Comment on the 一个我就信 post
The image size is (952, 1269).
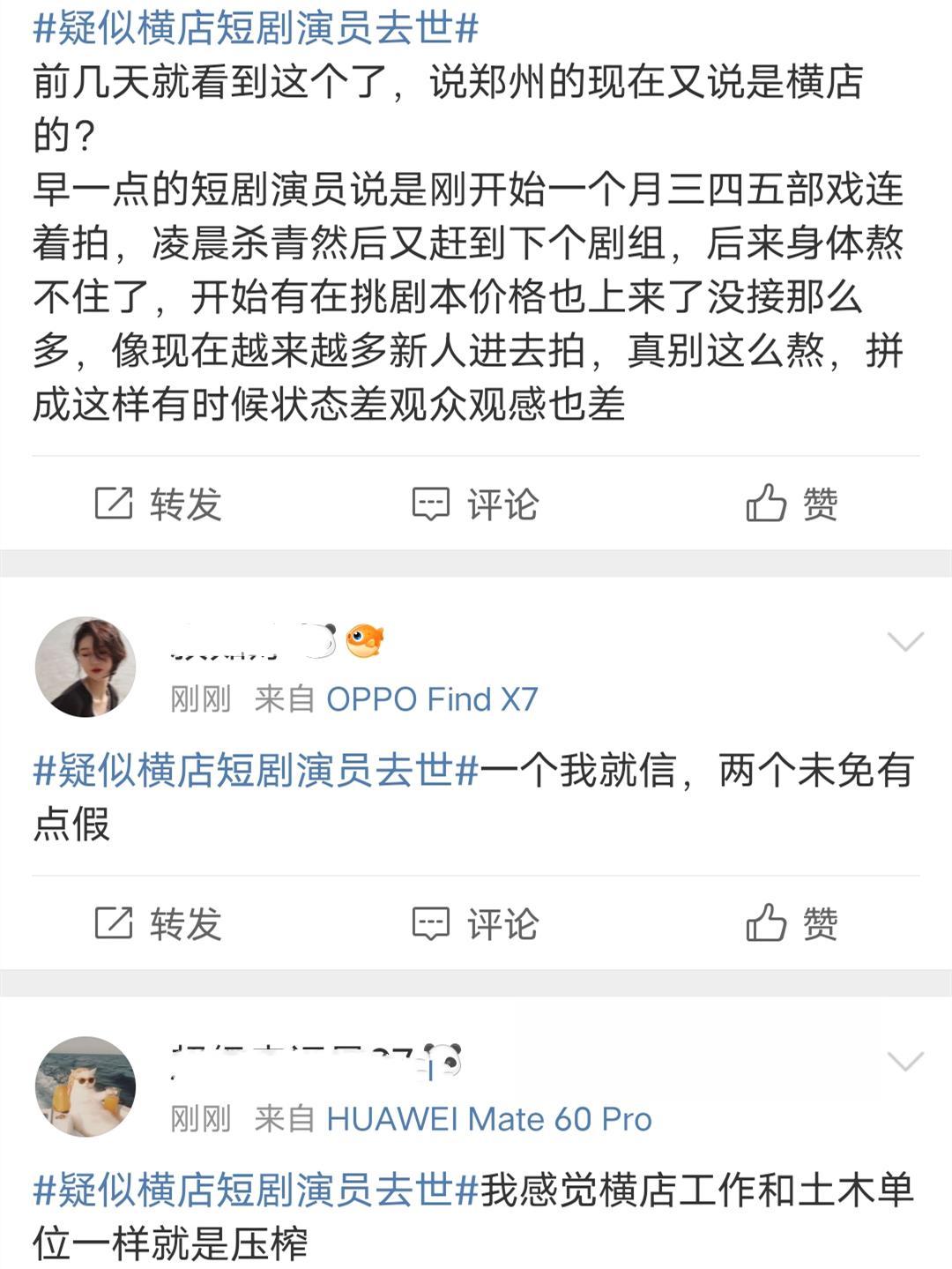pos(476,924)
